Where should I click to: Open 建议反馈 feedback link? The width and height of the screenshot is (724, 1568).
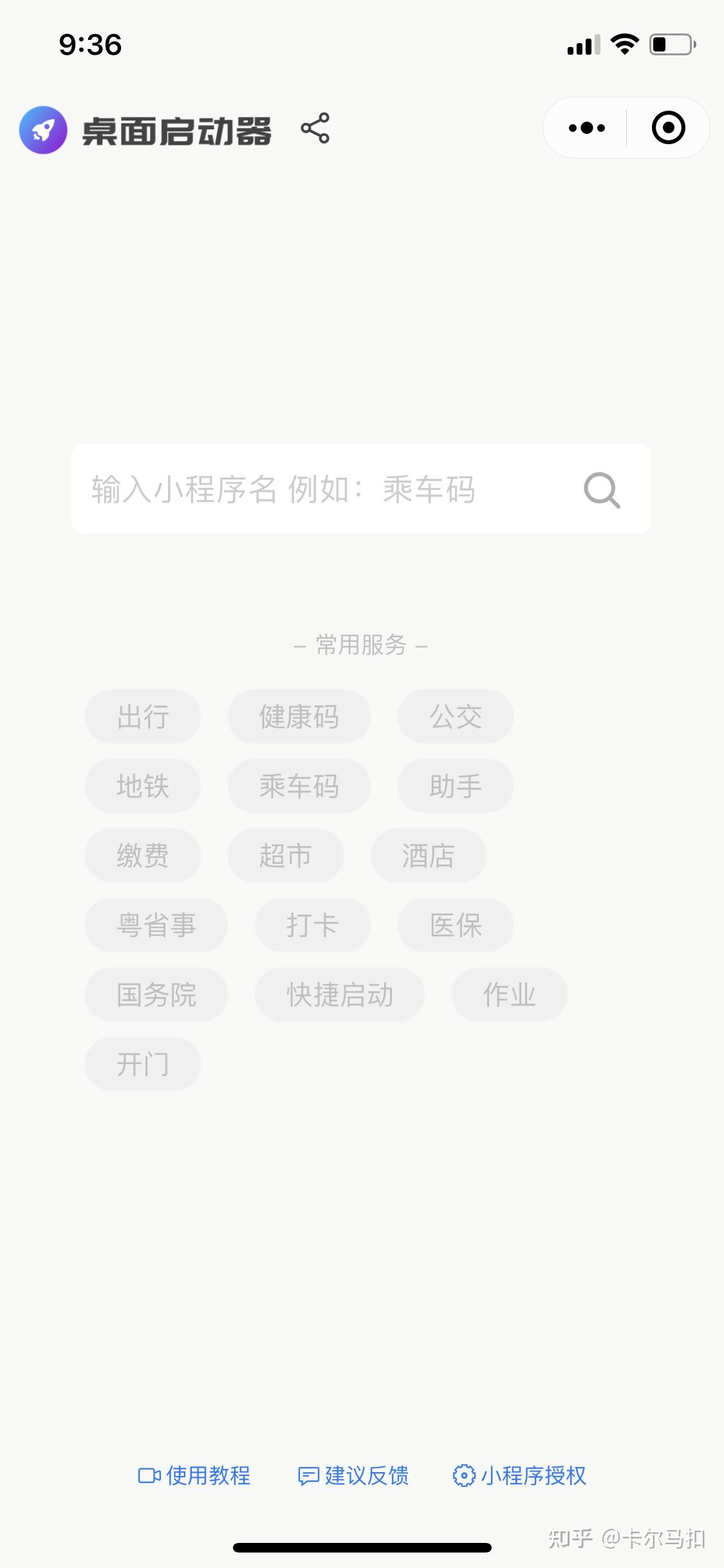click(353, 1475)
